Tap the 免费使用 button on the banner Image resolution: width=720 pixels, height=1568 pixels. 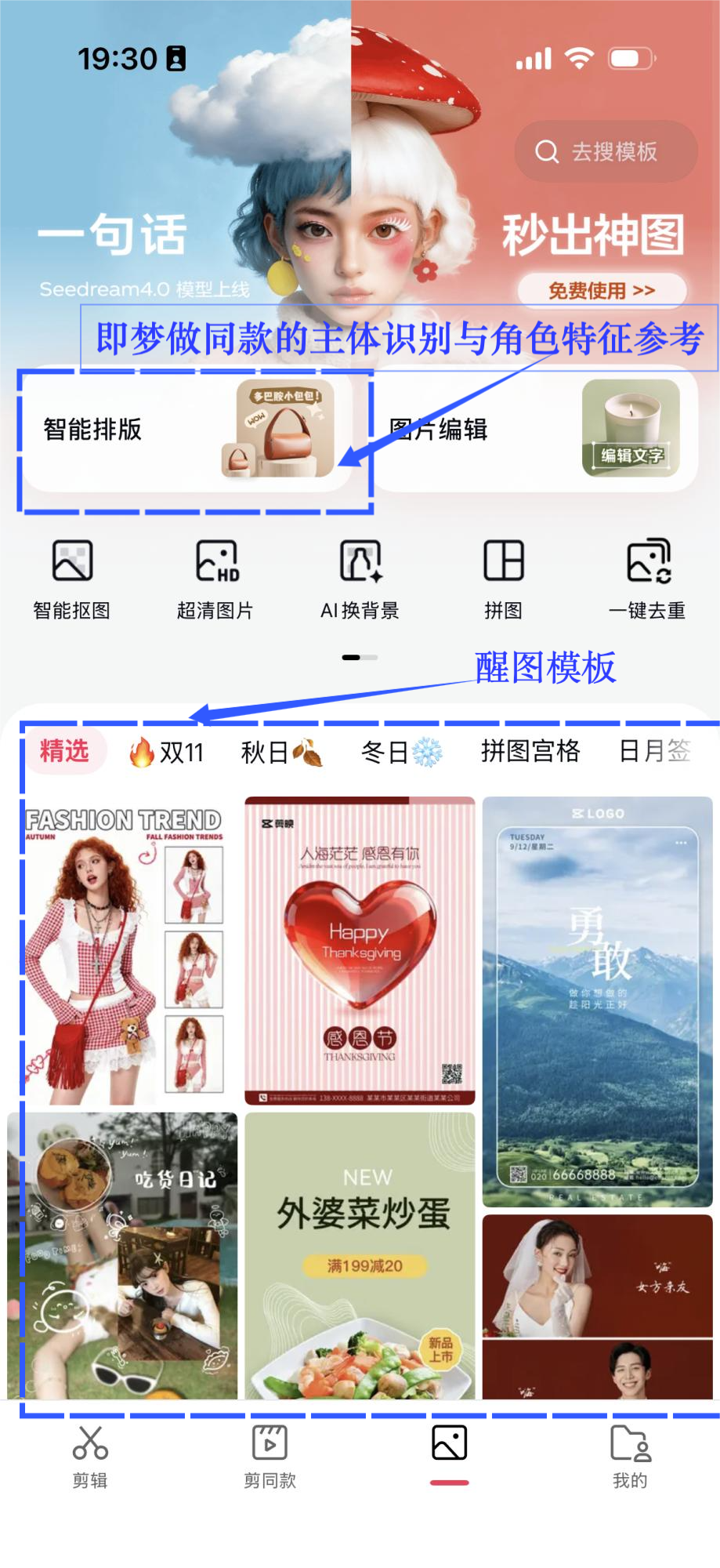click(x=602, y=290)
